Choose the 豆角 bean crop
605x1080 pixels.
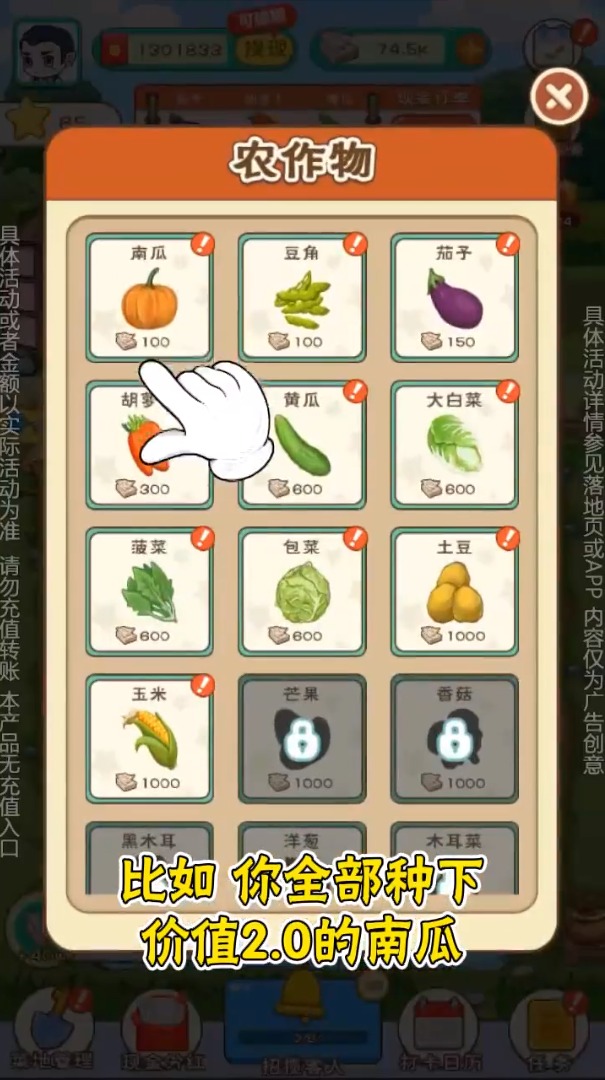click(302, 297)
